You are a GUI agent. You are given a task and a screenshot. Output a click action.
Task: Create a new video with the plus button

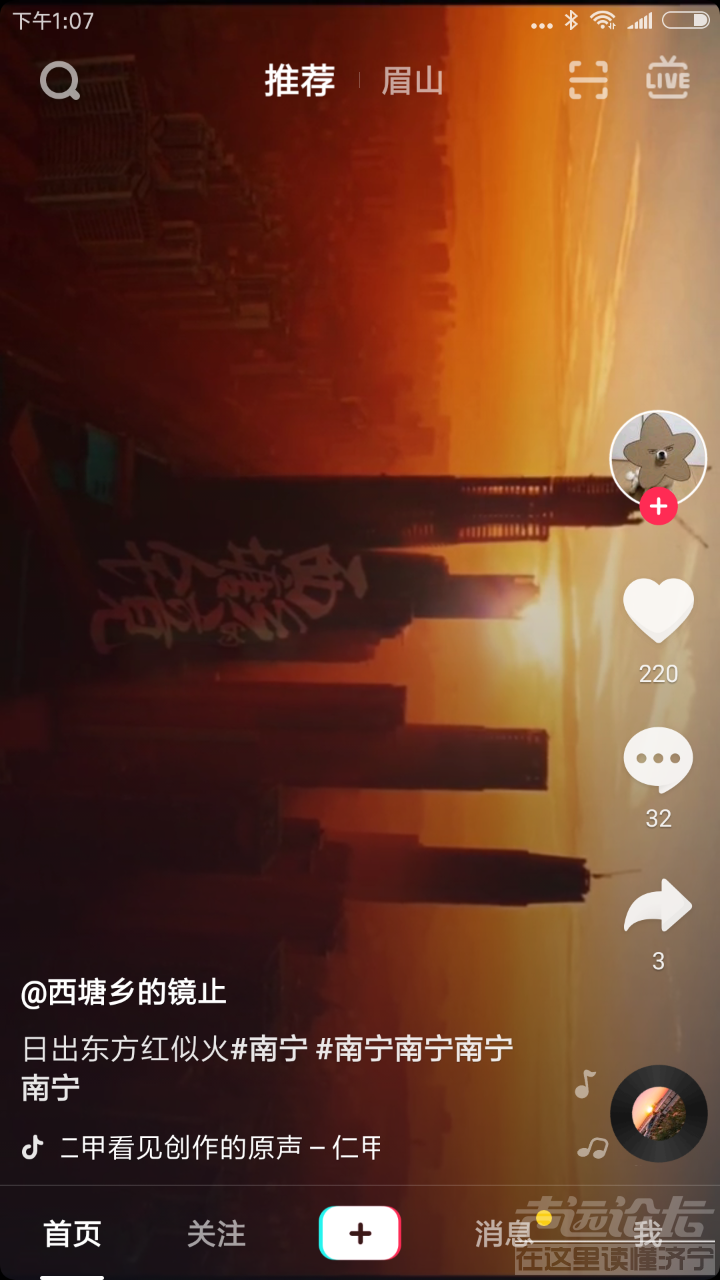click(x=360, y=1233)
